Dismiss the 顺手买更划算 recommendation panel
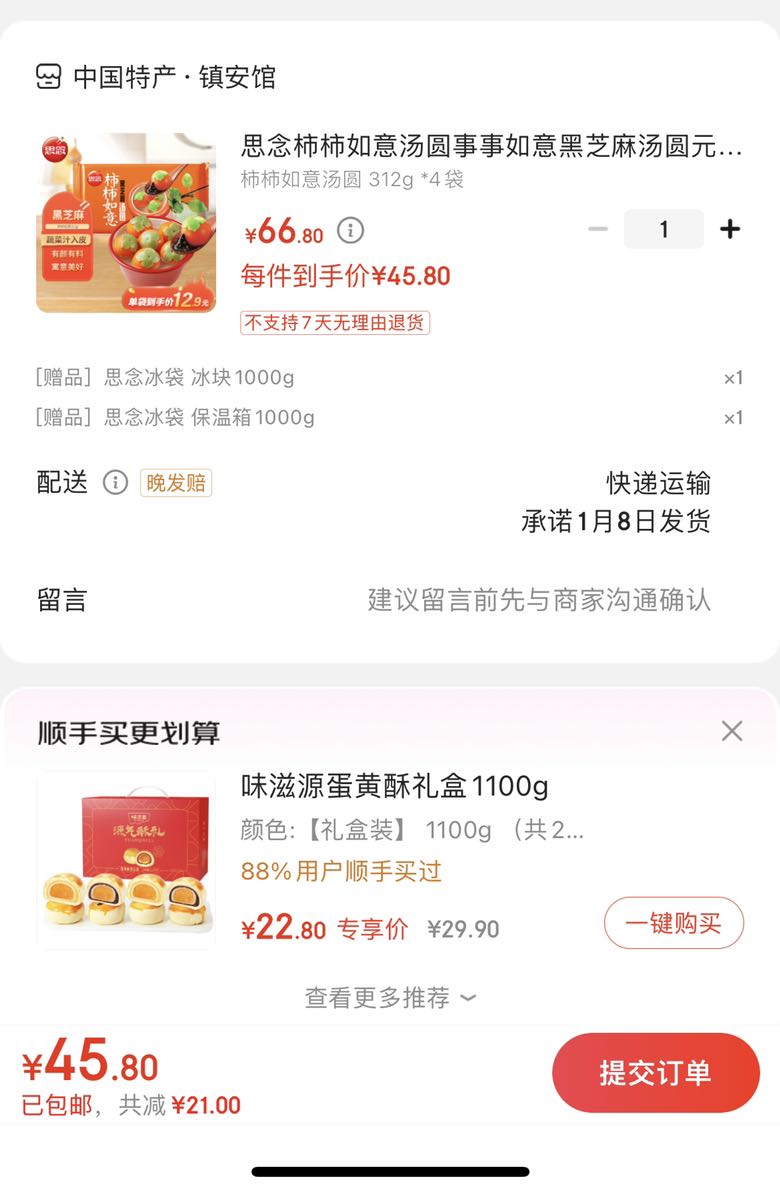 point(732,731)
